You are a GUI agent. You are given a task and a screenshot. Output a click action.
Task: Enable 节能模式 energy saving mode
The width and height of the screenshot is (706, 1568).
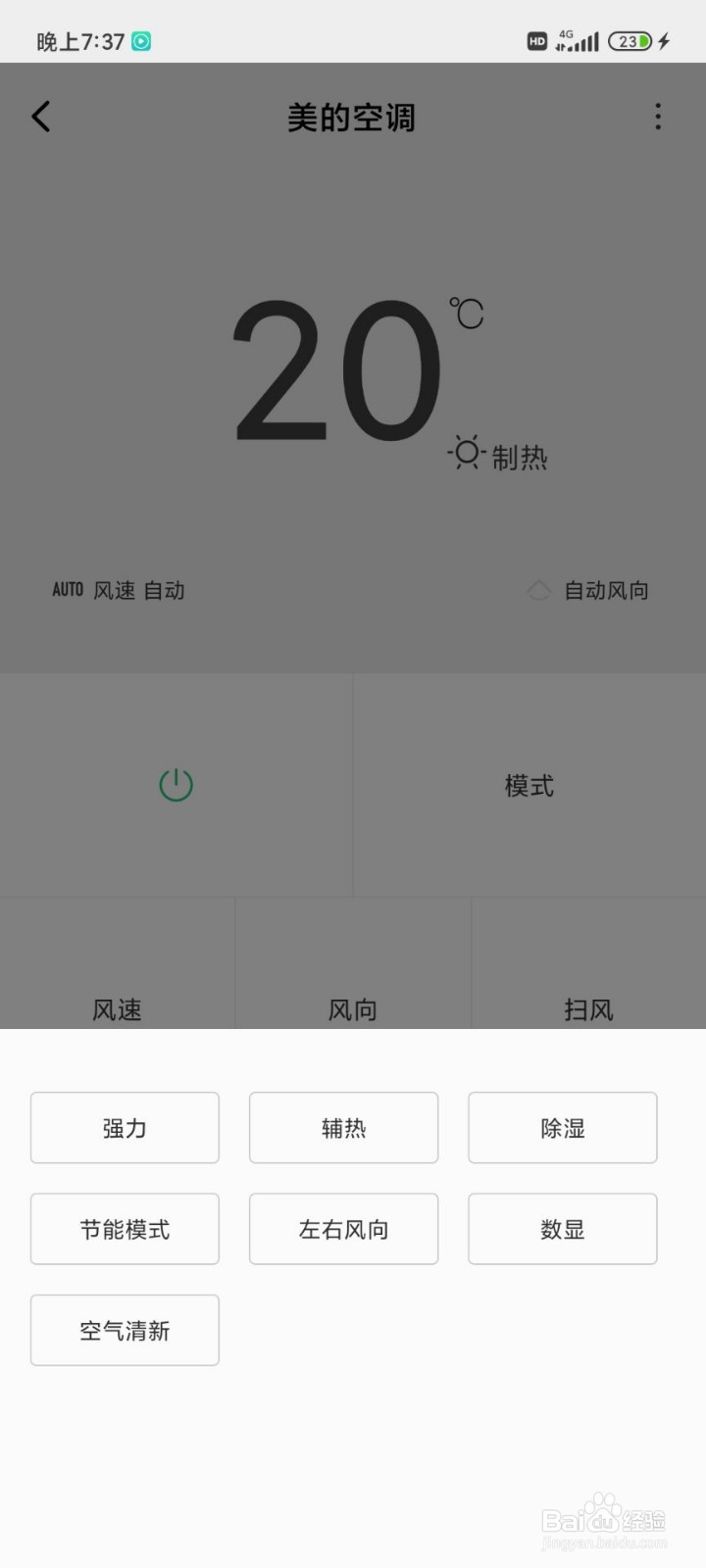click(125, 1229)
